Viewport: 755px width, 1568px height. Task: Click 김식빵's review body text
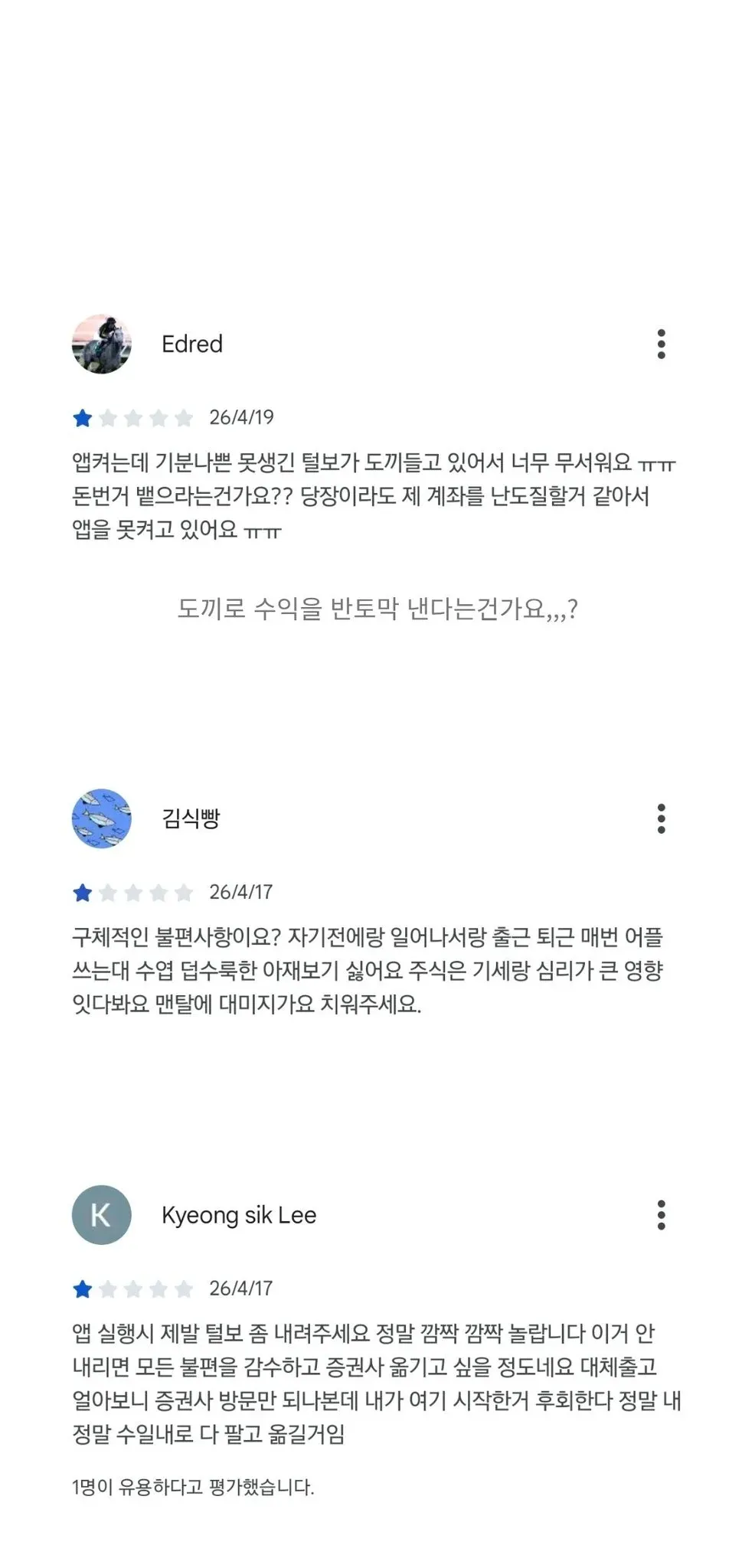[x=368, y=972]
